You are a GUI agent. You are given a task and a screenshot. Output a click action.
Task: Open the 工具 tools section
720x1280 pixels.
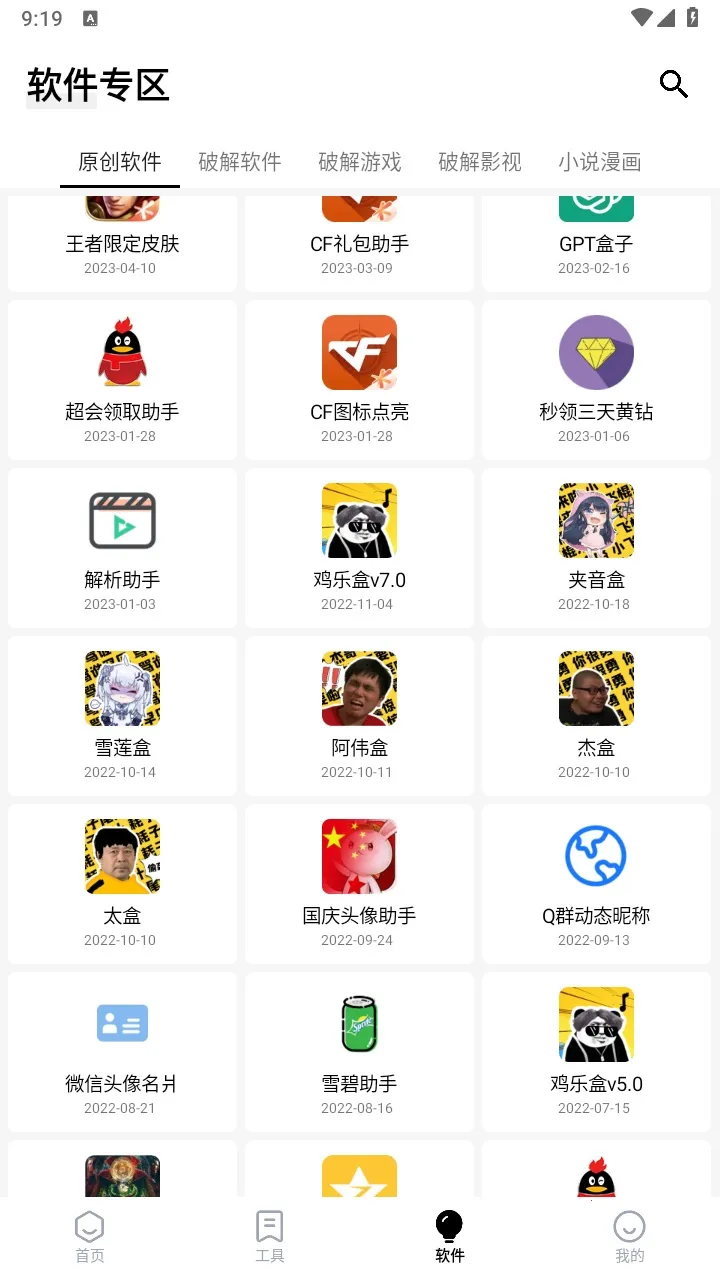(x=269, y=1235)
